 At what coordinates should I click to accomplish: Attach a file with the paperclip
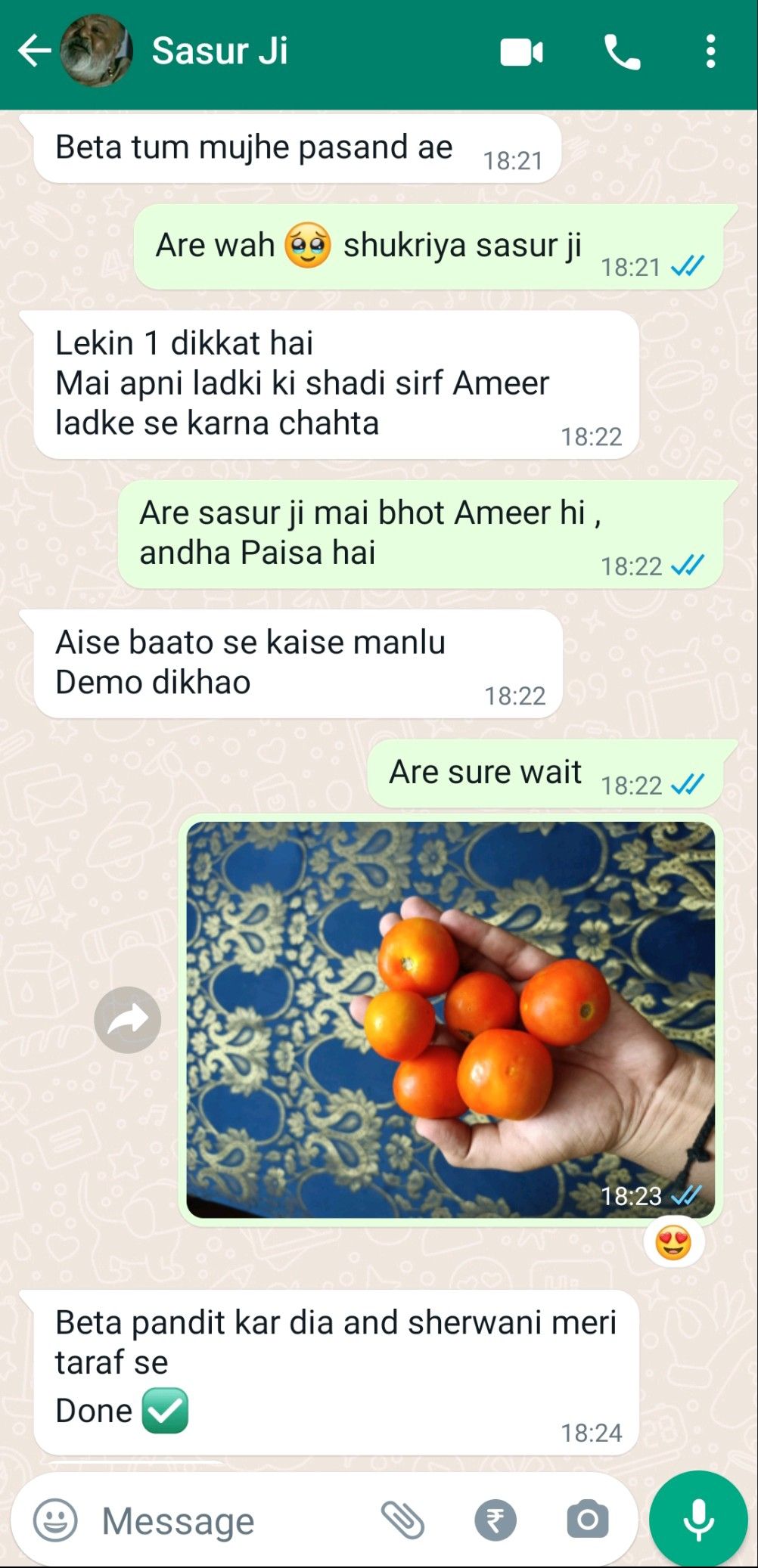coord(402,1520)
